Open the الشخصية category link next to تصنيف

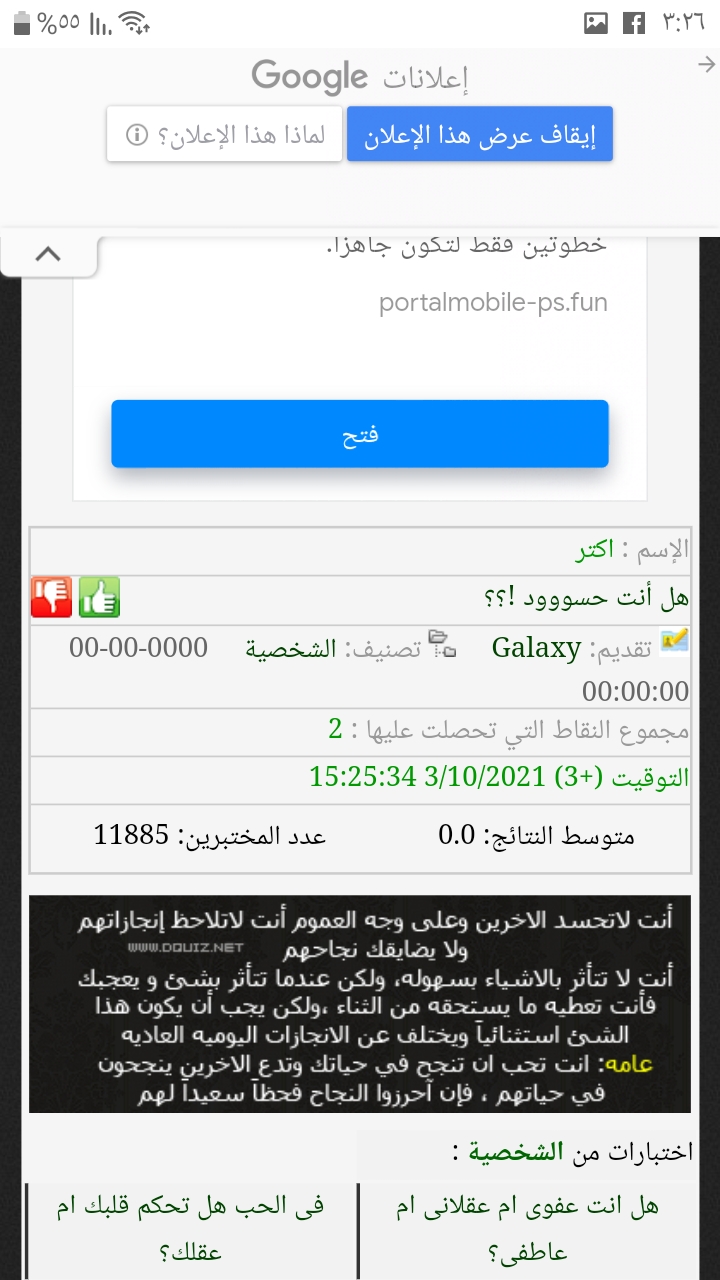point(291,648)
